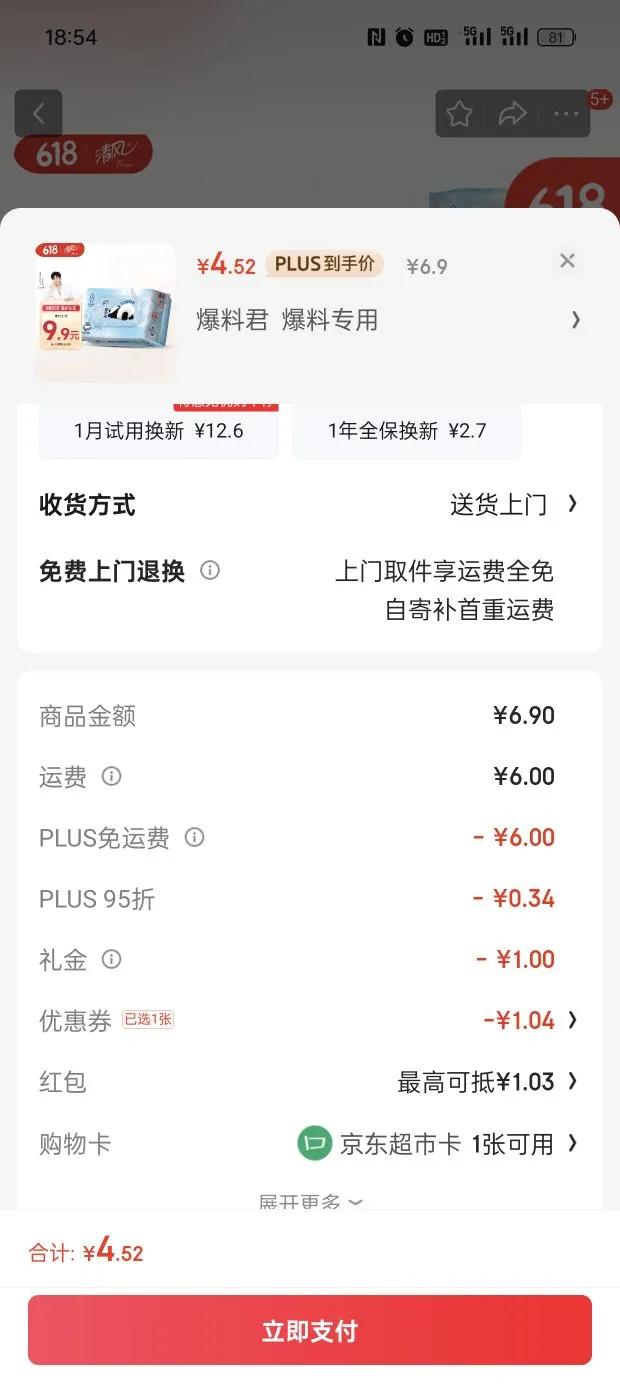Viewport: 620px width, 1386px height.
Task: Open the product thumbnail image
Action: coord(105,310)
